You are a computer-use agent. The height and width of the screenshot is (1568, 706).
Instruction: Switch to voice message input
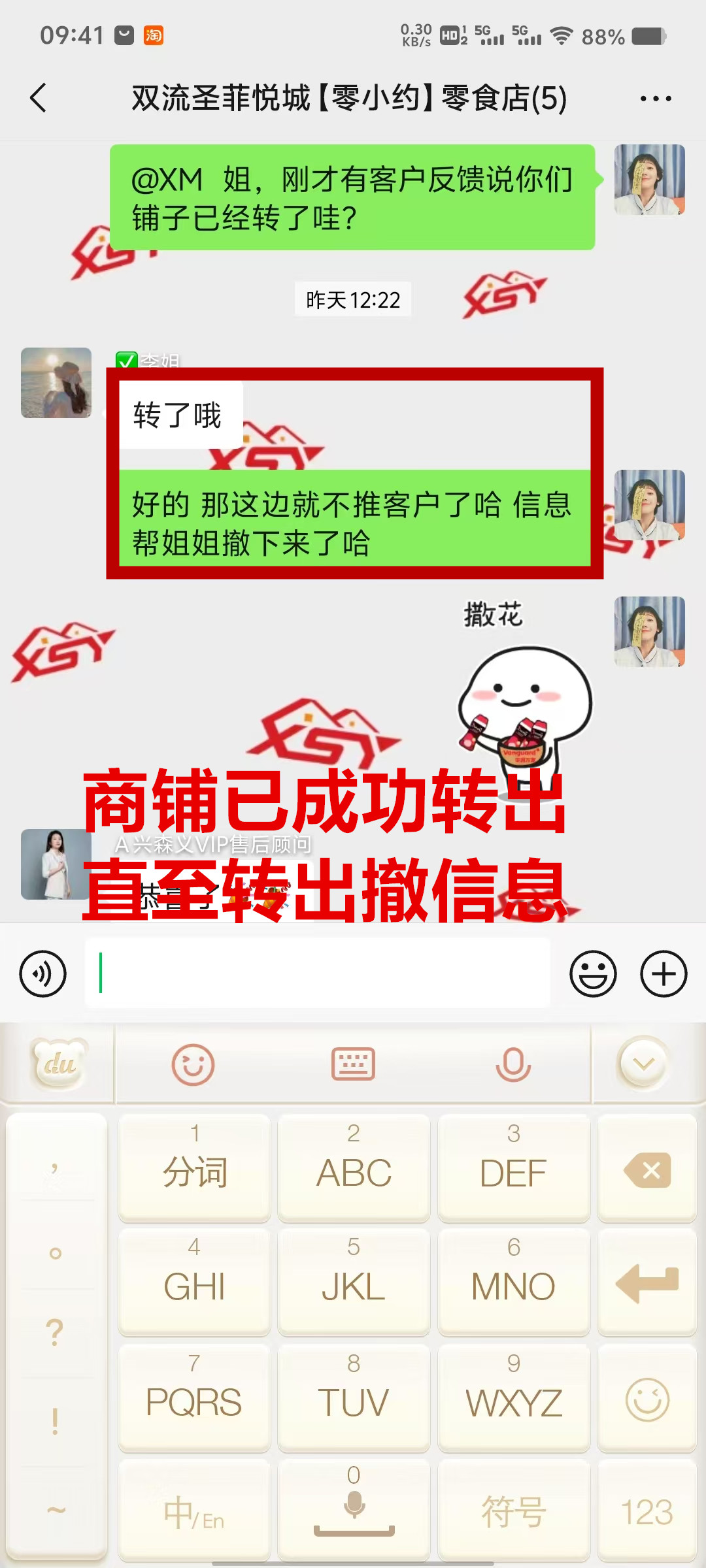[x=43, y=973]
